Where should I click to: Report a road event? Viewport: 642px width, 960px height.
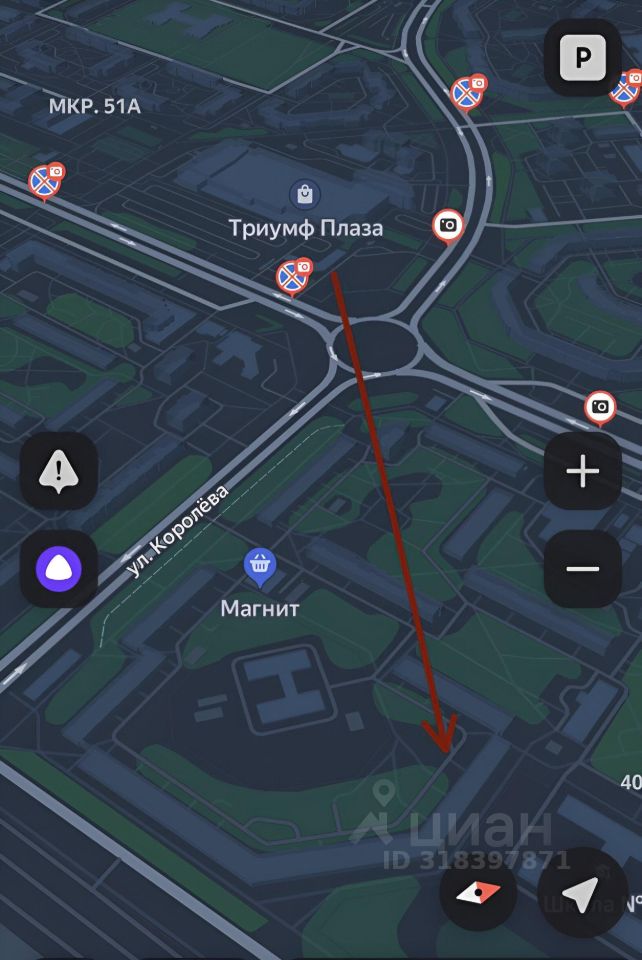pos(59,470)
